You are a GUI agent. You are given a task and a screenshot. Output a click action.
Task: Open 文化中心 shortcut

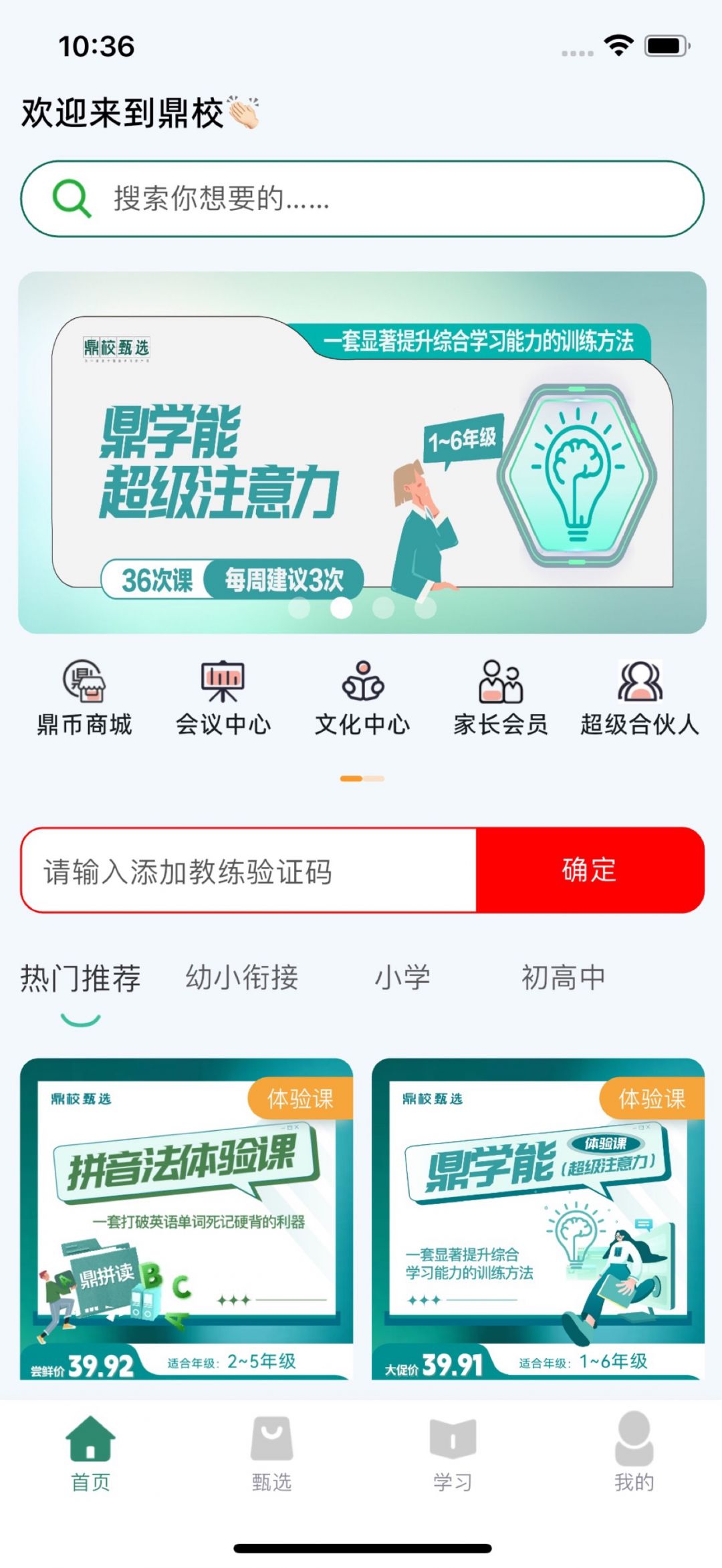coord(362,698)
